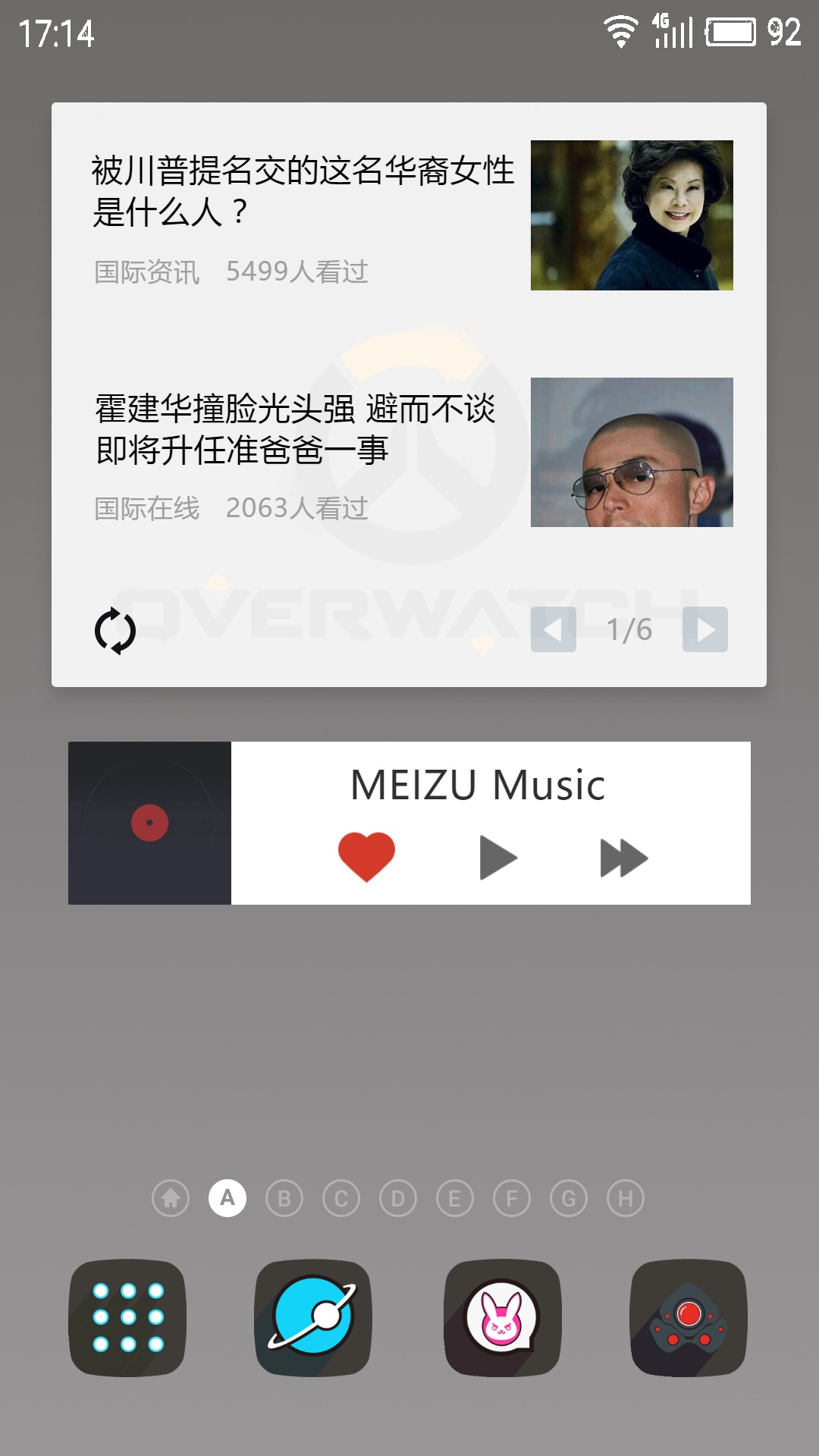Viewport: 819px width, 1456px height.
Task: Open the app drawer dots icon
Action: [x=127, y=1317]
